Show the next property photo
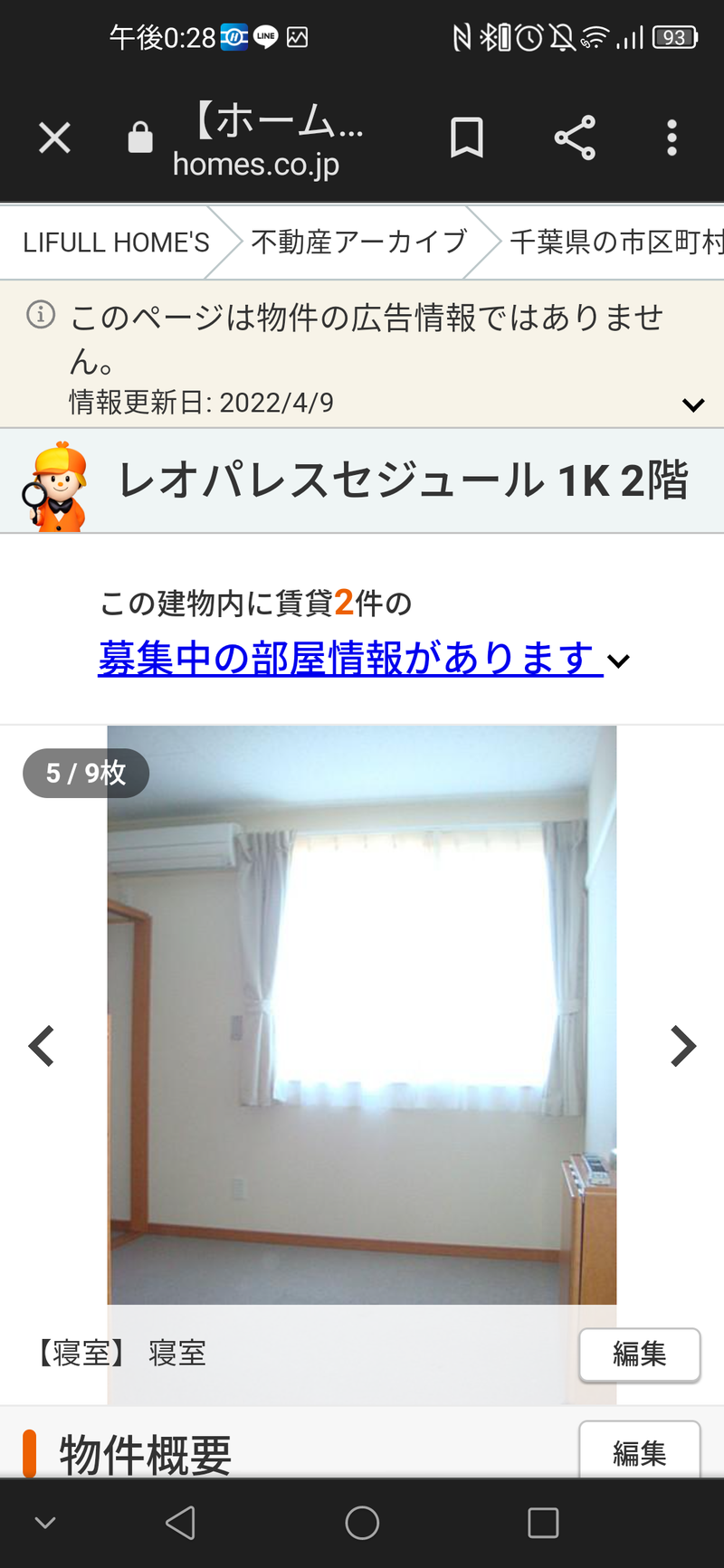Viewport: 724px width, 1568px height. tap(683, 1046)
